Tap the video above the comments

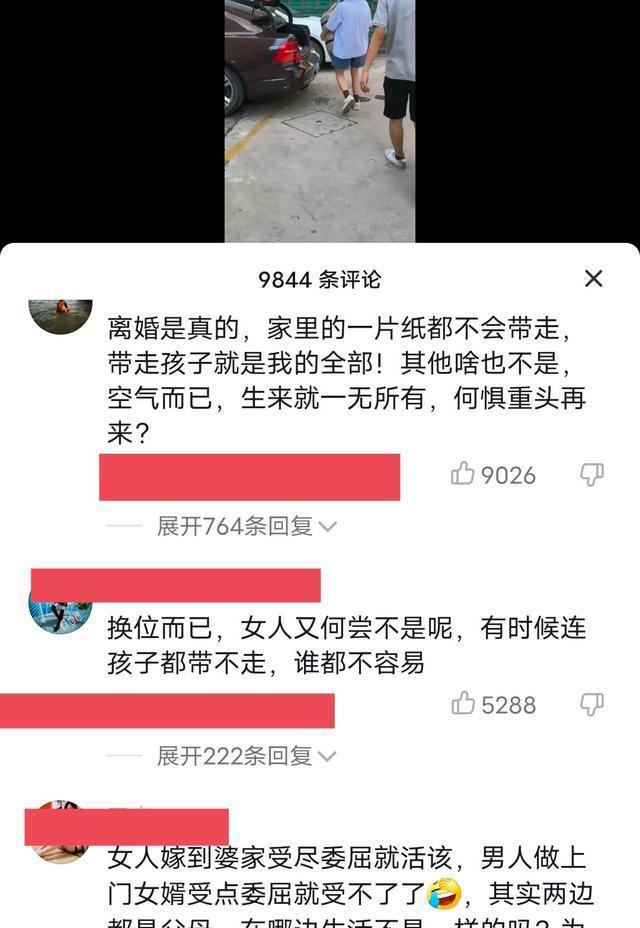click(x=319, y=120)
